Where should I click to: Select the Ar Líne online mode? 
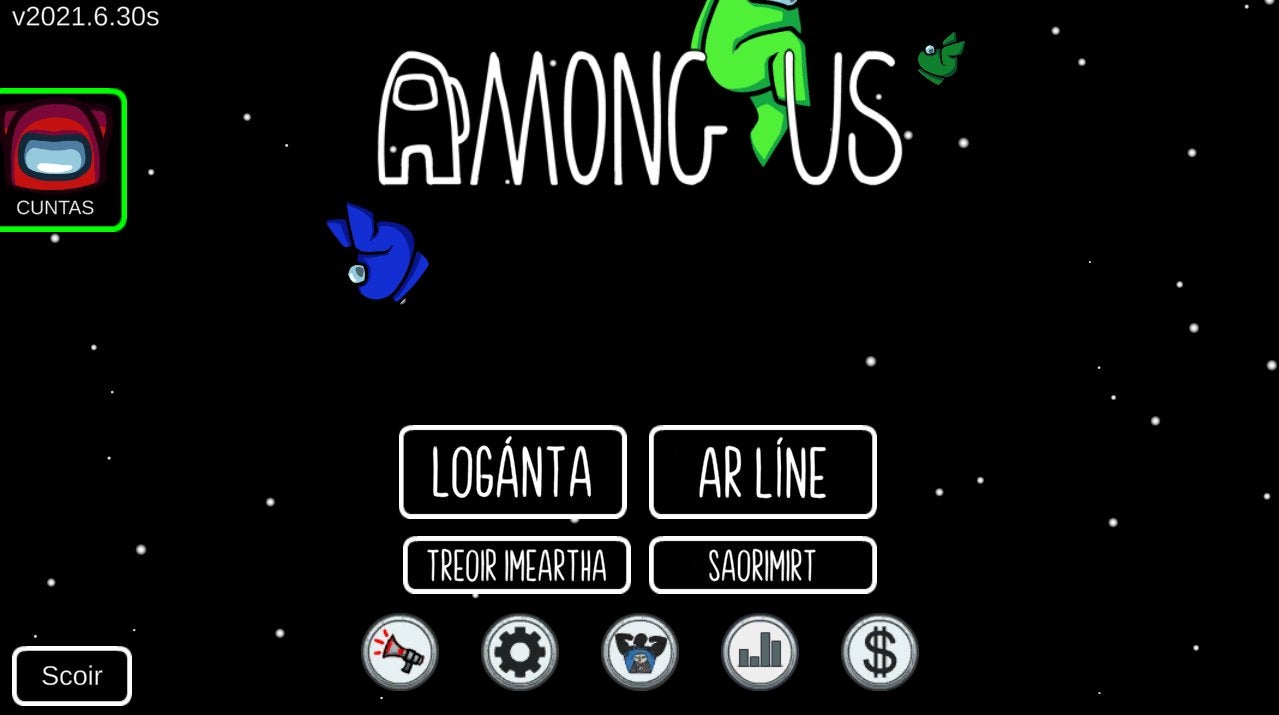pyautogui.click(x=763, y=472)
